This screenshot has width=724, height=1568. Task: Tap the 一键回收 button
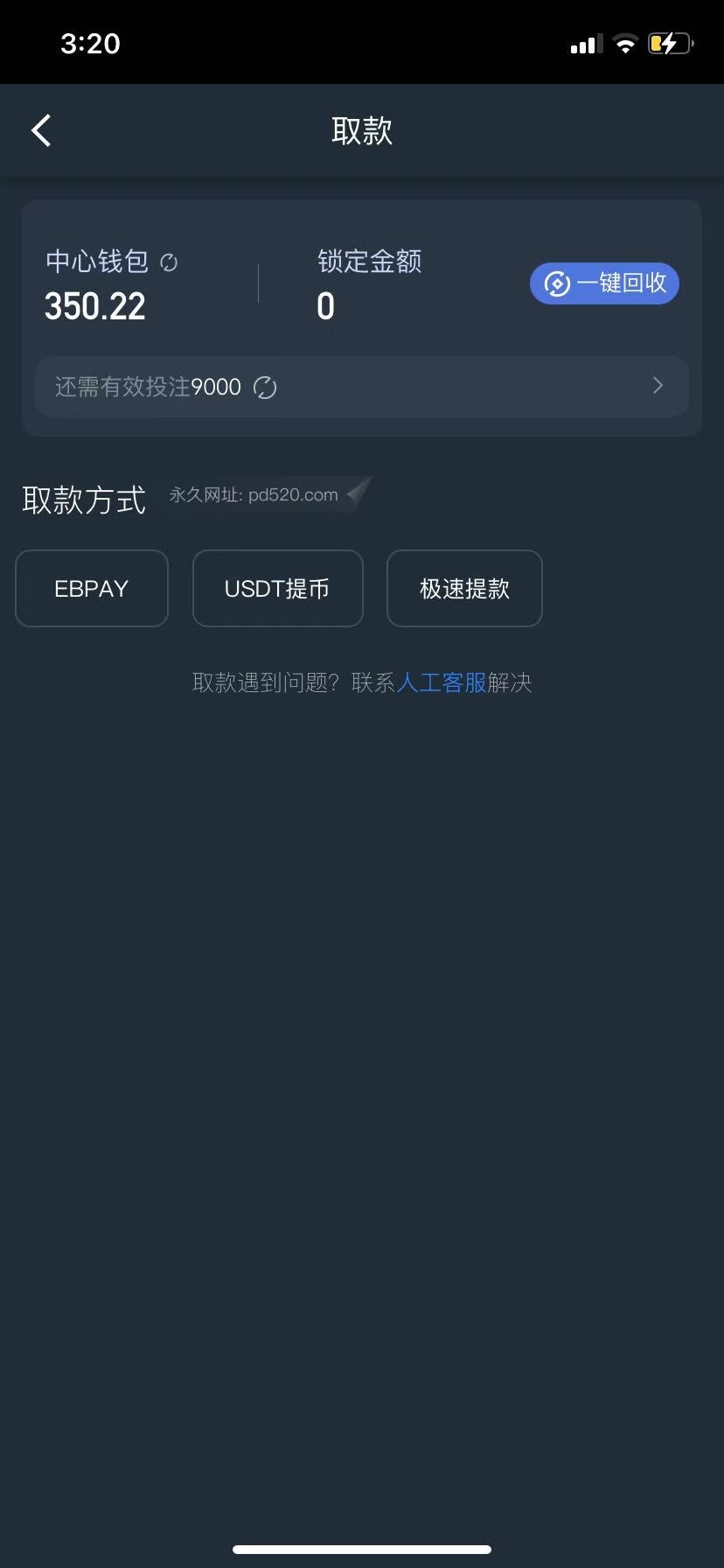click(604, 283)
